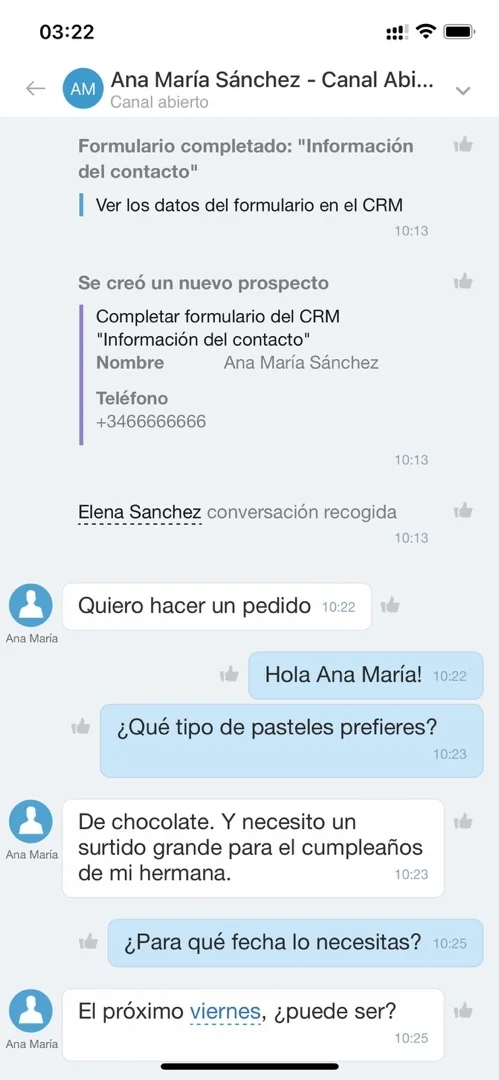Like the 'Quiero hacer un pedido' message

390,605
